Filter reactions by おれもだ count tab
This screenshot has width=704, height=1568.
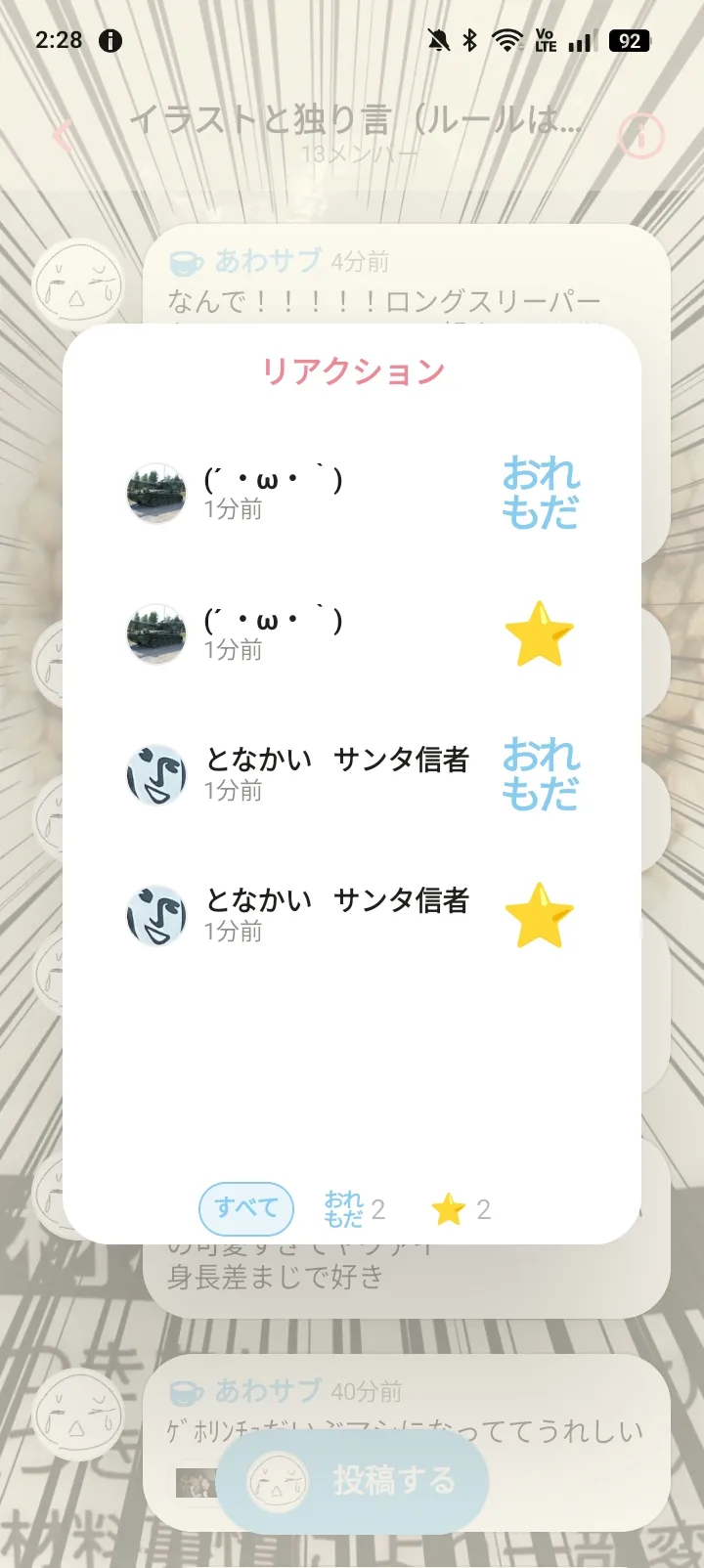[354, 1209]
